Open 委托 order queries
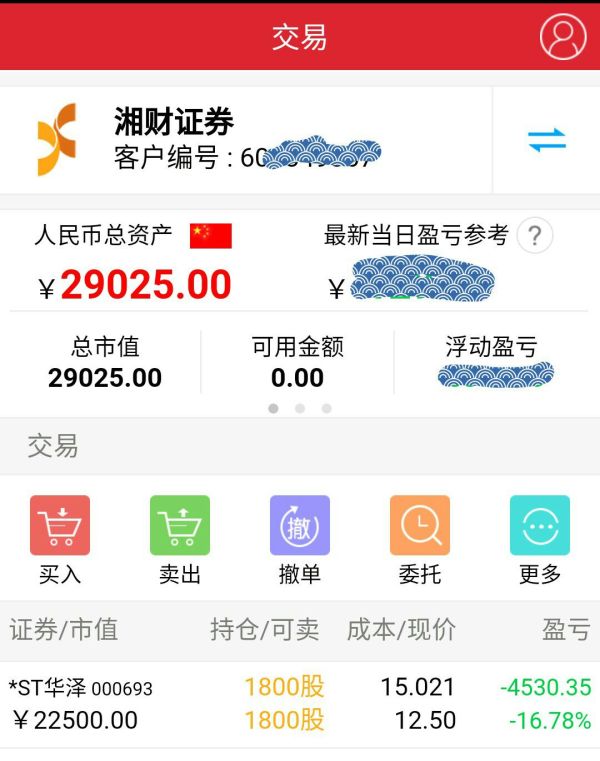 click(x=420, y=540)
